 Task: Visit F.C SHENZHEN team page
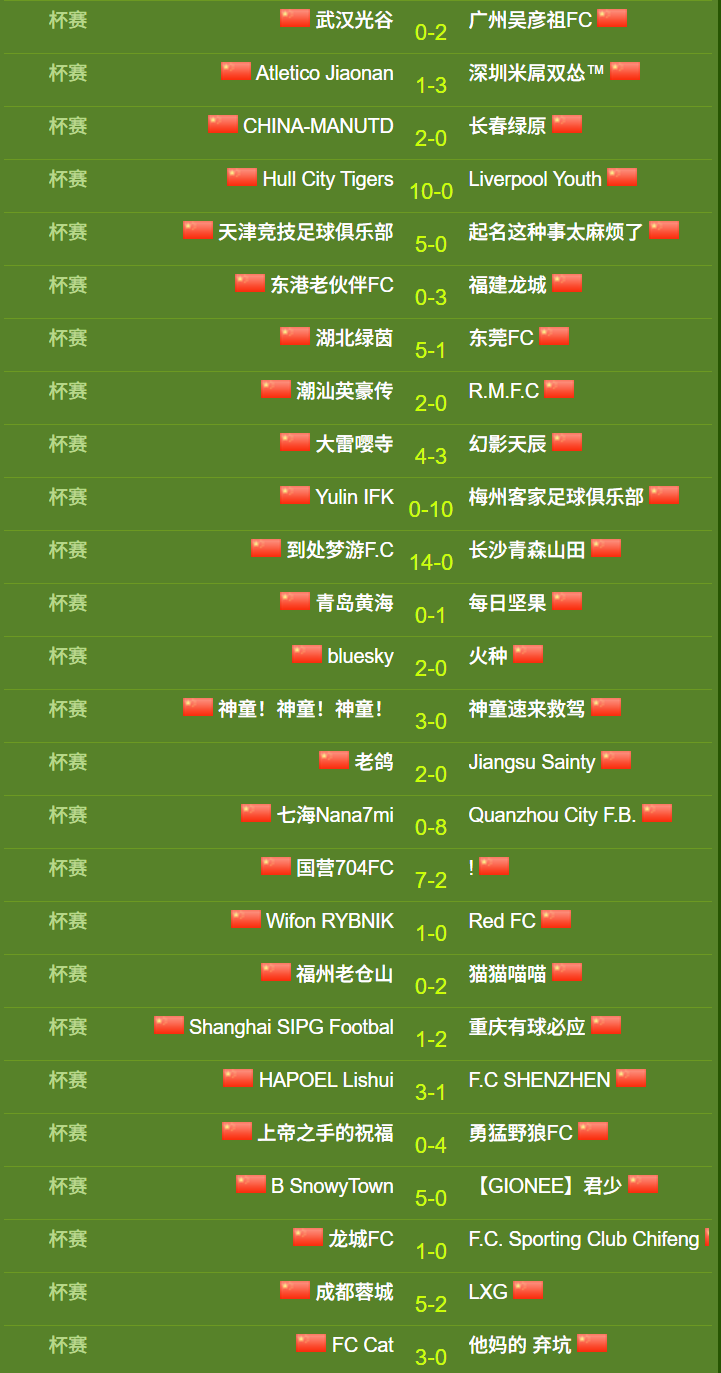coord(539,1080)
